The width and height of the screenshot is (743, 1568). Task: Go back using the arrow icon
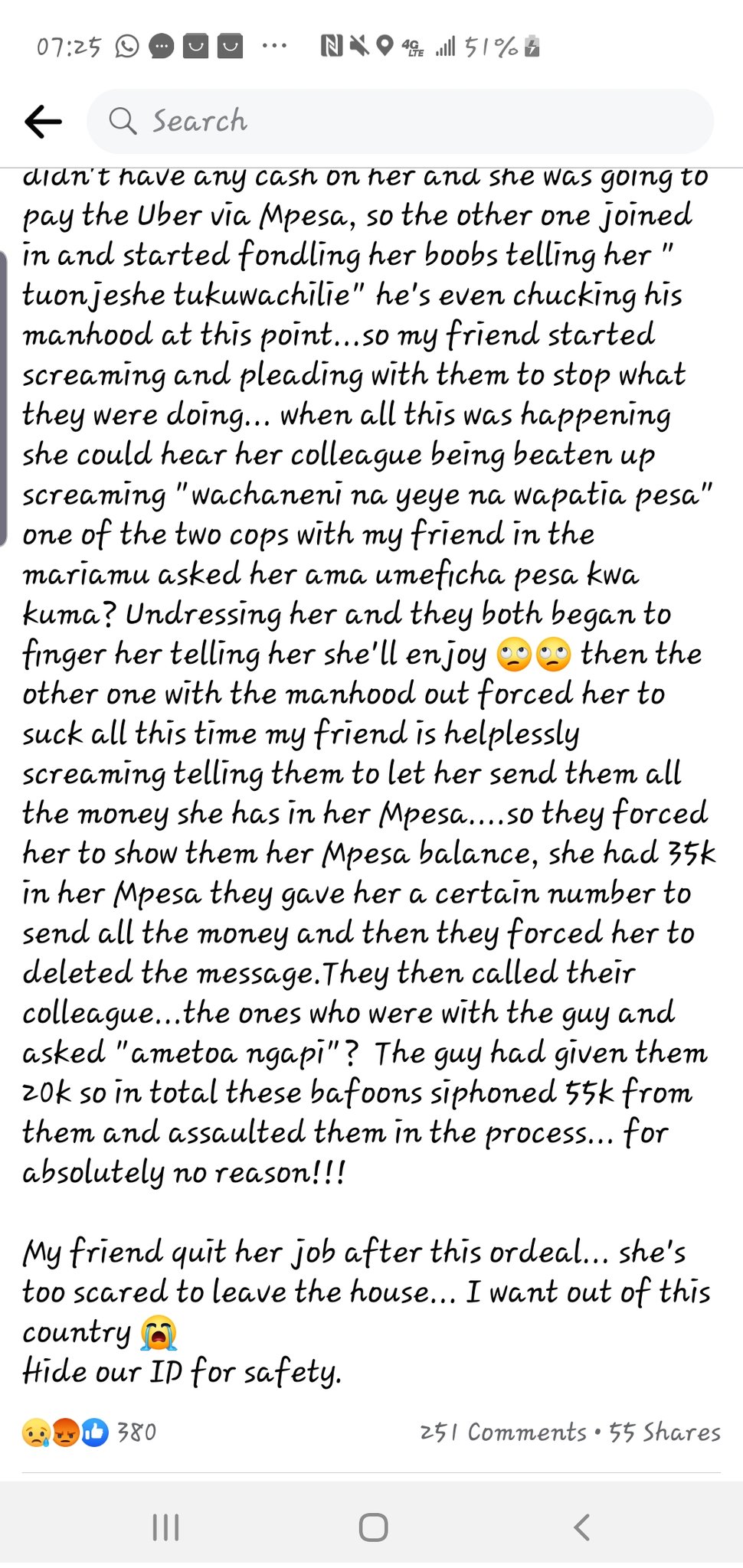(43, 121)
